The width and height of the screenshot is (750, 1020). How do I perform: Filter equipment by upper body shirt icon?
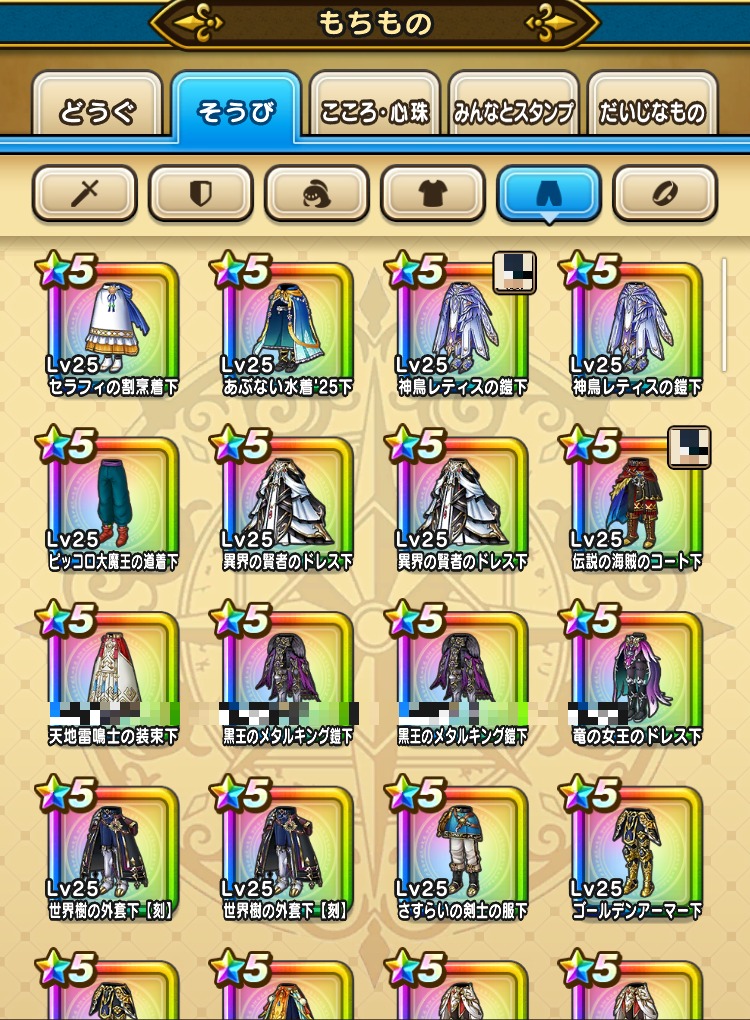432,193
